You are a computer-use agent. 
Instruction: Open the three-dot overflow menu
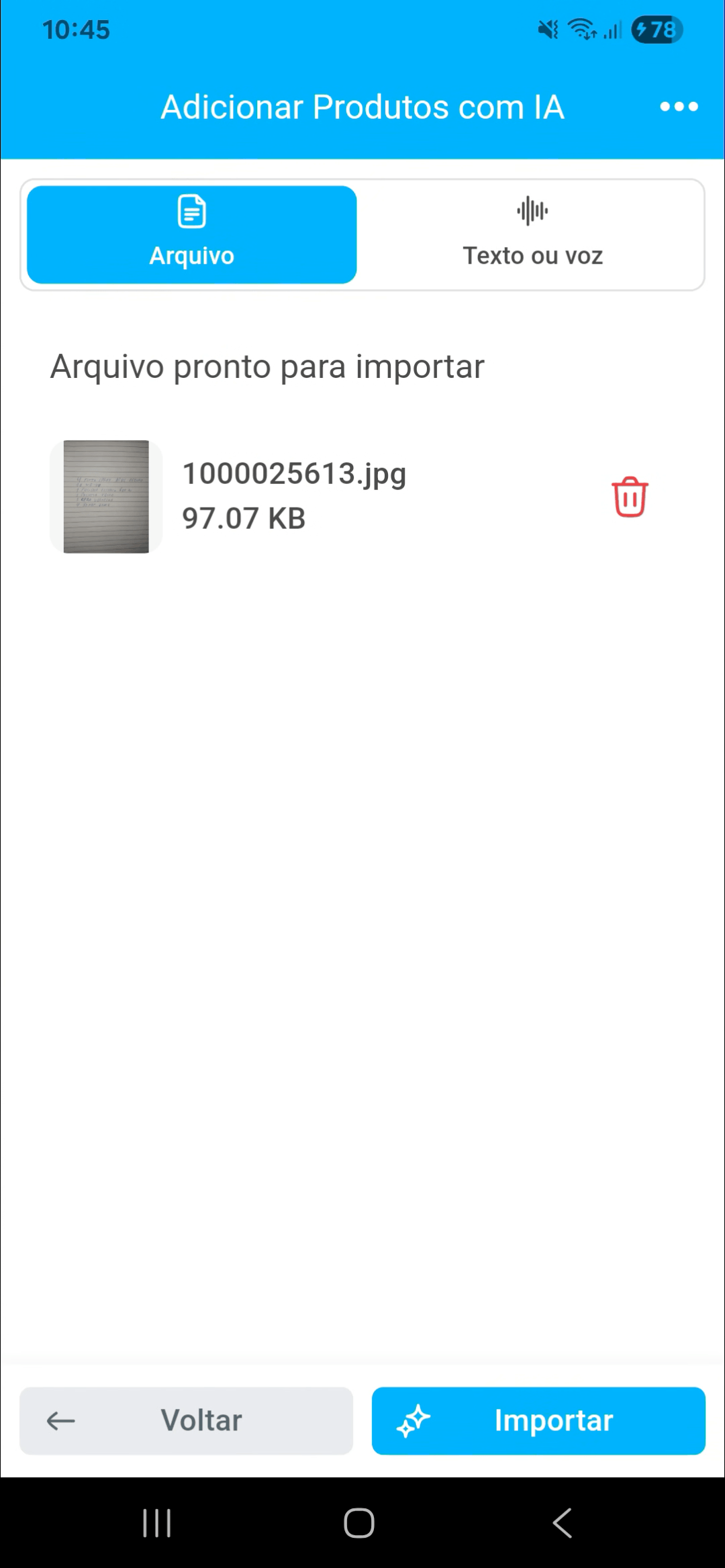pos(679,107)
